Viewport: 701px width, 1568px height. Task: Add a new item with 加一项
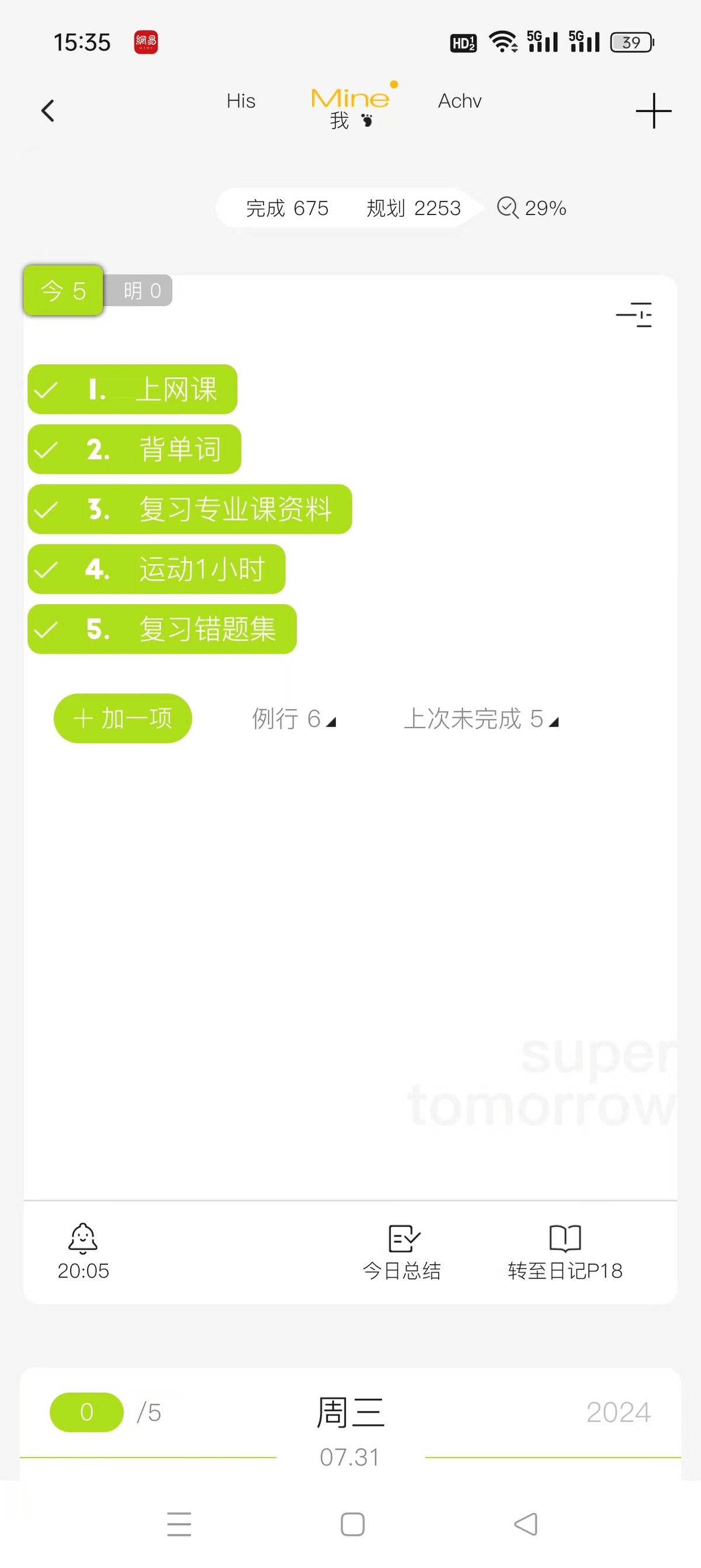123,718
